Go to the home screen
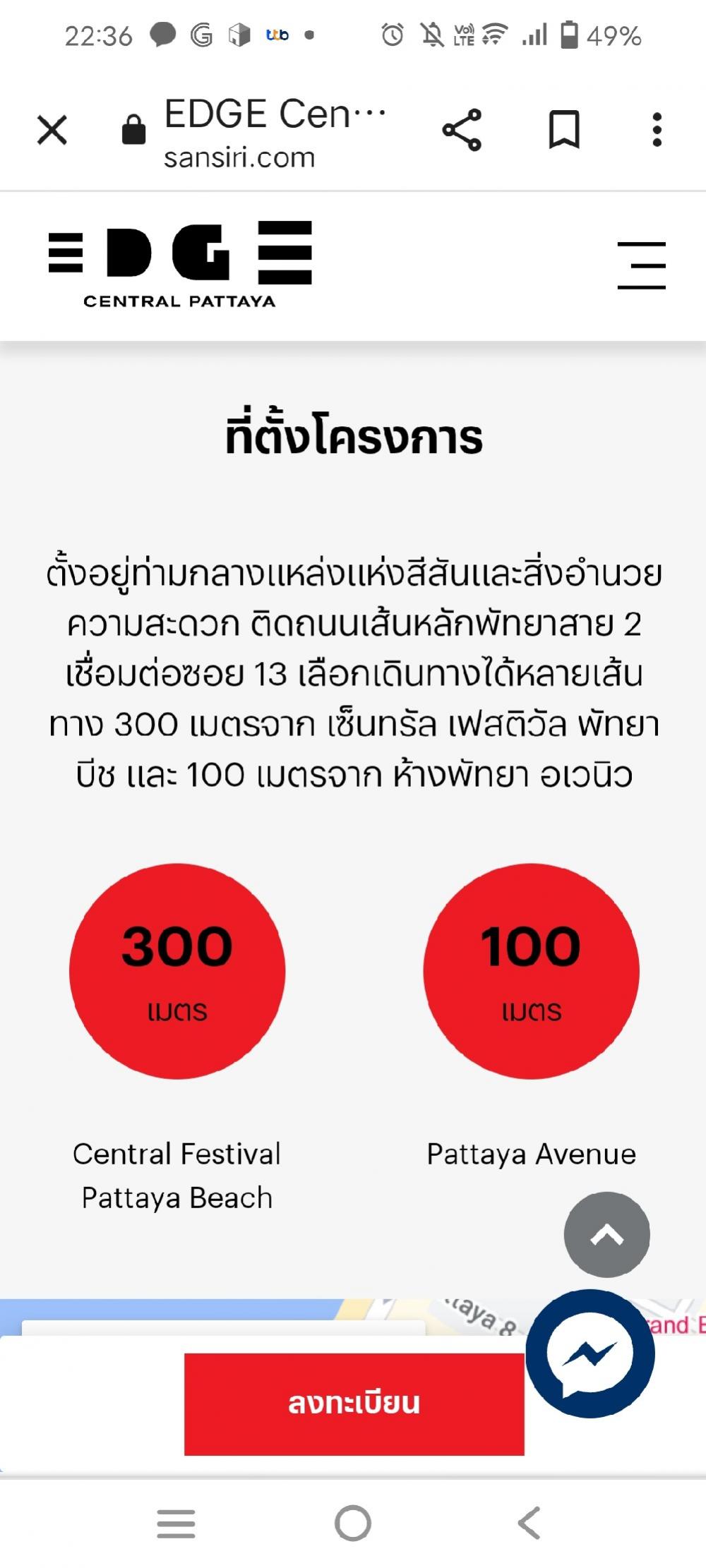Image resolution: width=706 pixels, height=1568 pixels. [x=353, y=1523]
